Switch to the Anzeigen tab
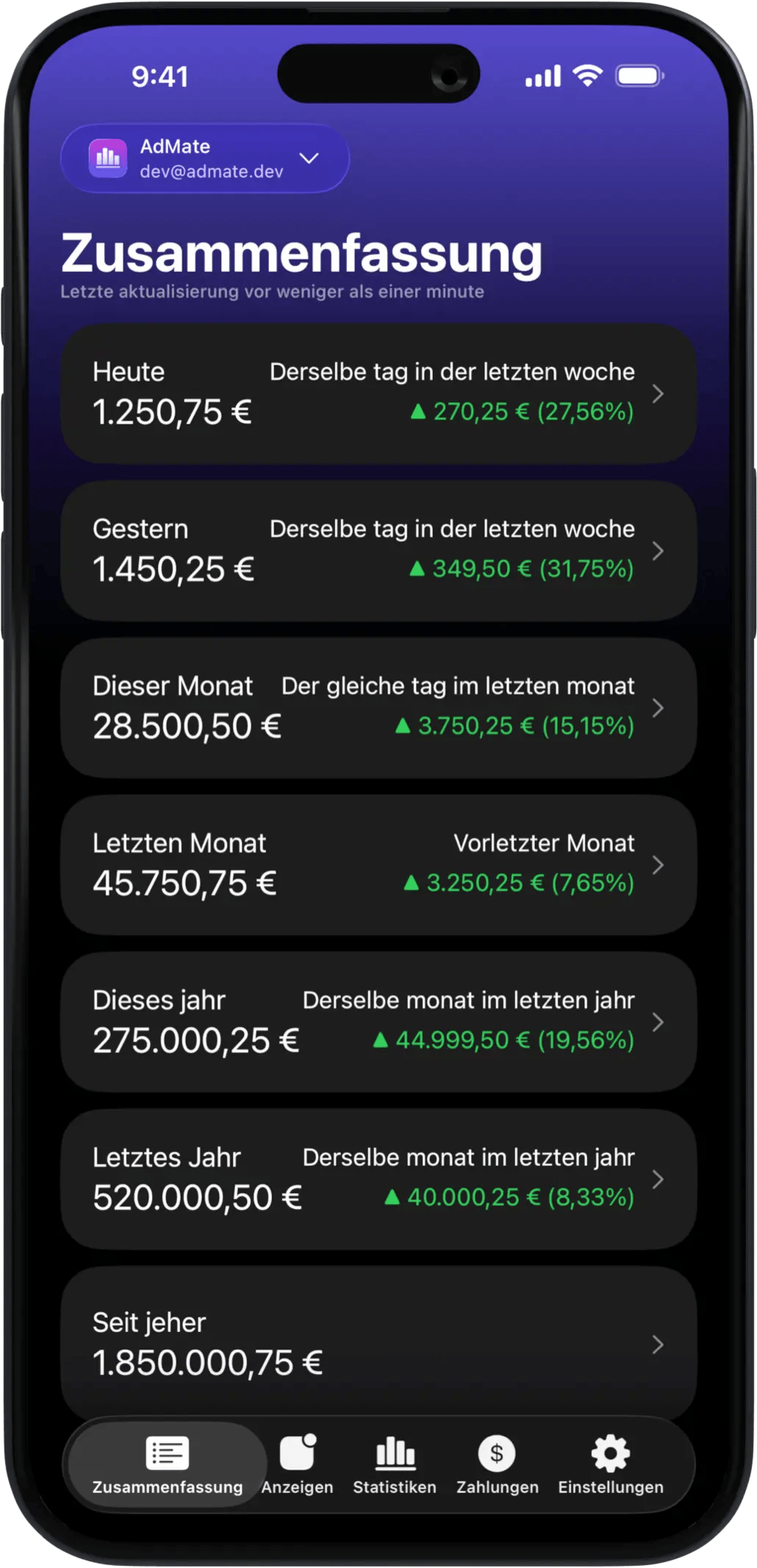This screenshot has height=1568, width=757. pos(298,1465)
